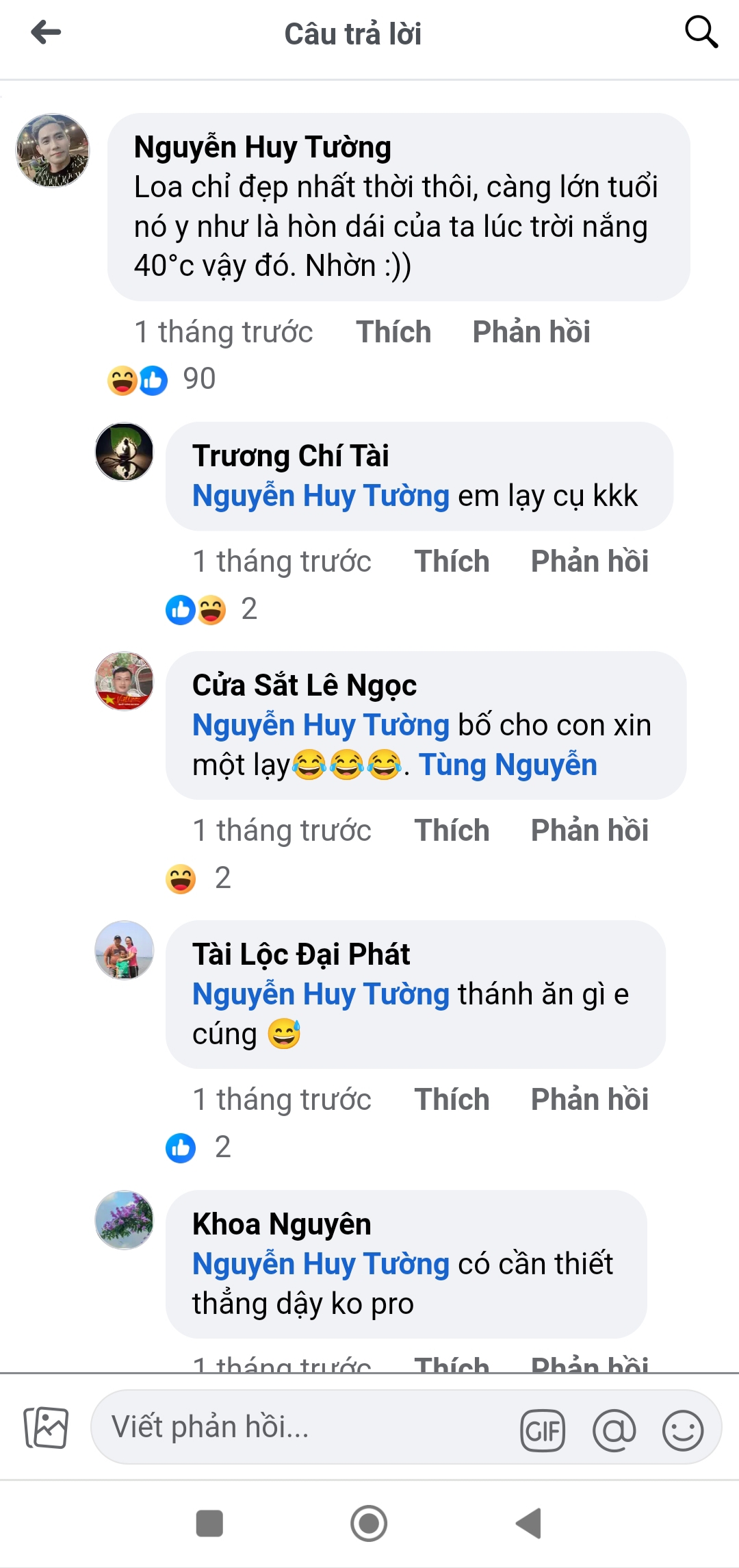
Task: Open the search magnifier icon
Action: (x=701, y=32)
